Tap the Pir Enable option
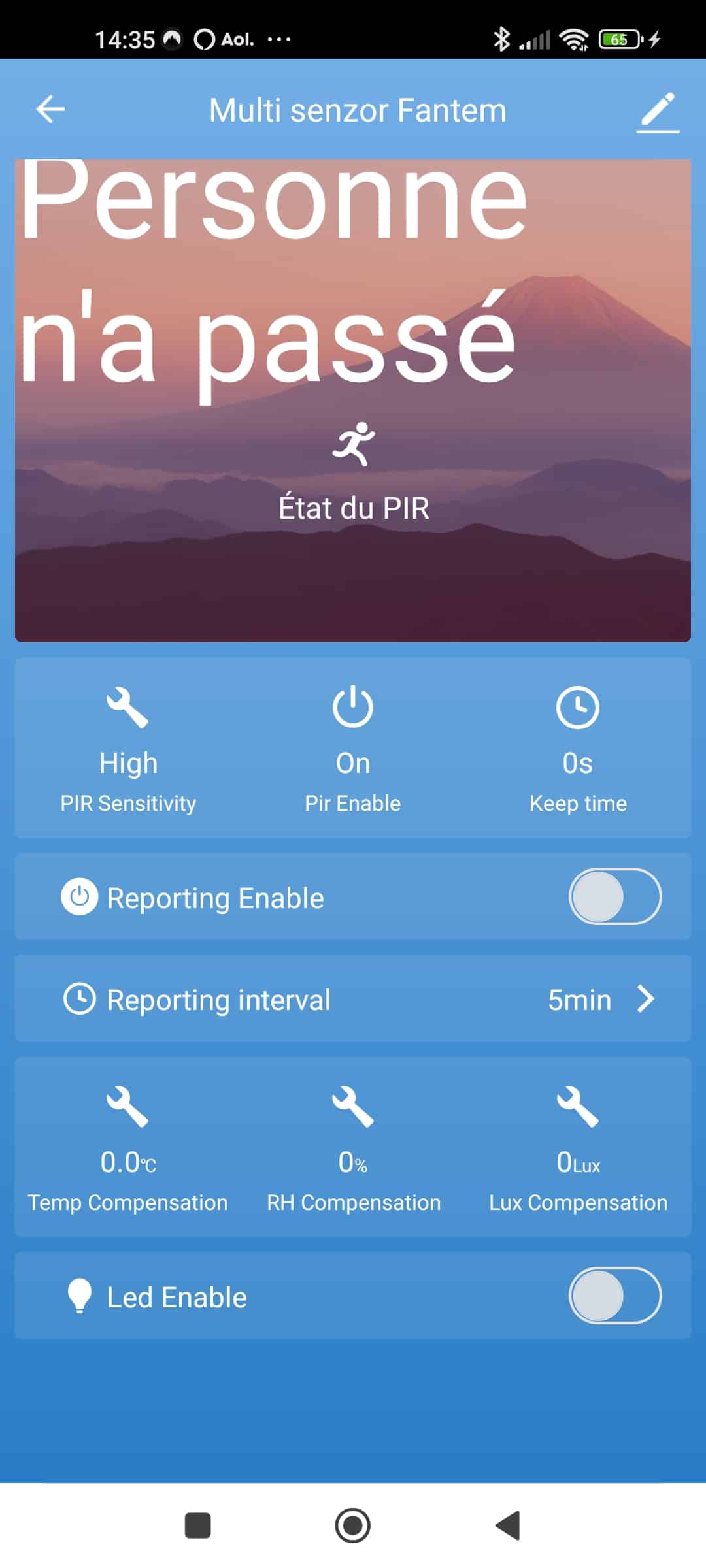The image size is (706, 1568). click(x=353, y=748)
